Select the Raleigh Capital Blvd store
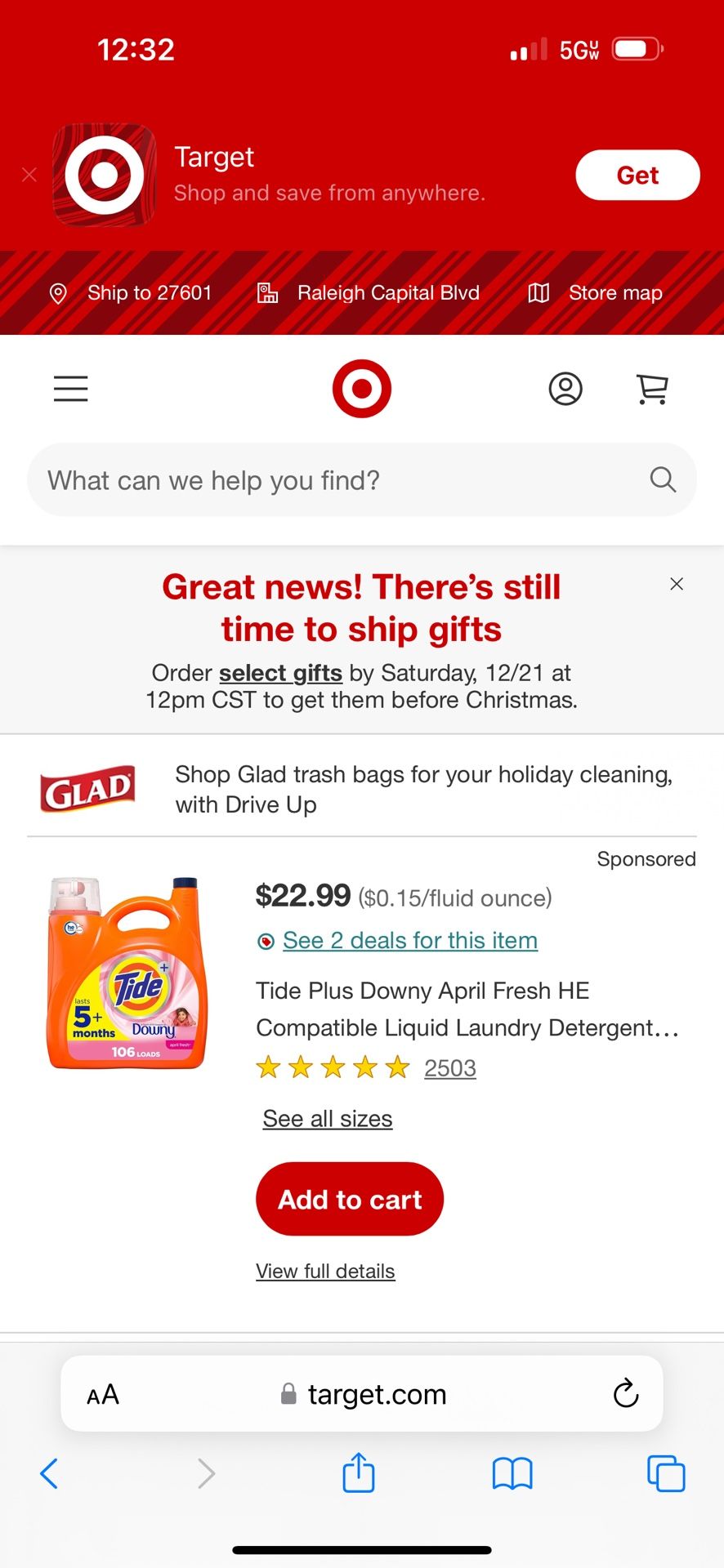 (x=369, y=293)
